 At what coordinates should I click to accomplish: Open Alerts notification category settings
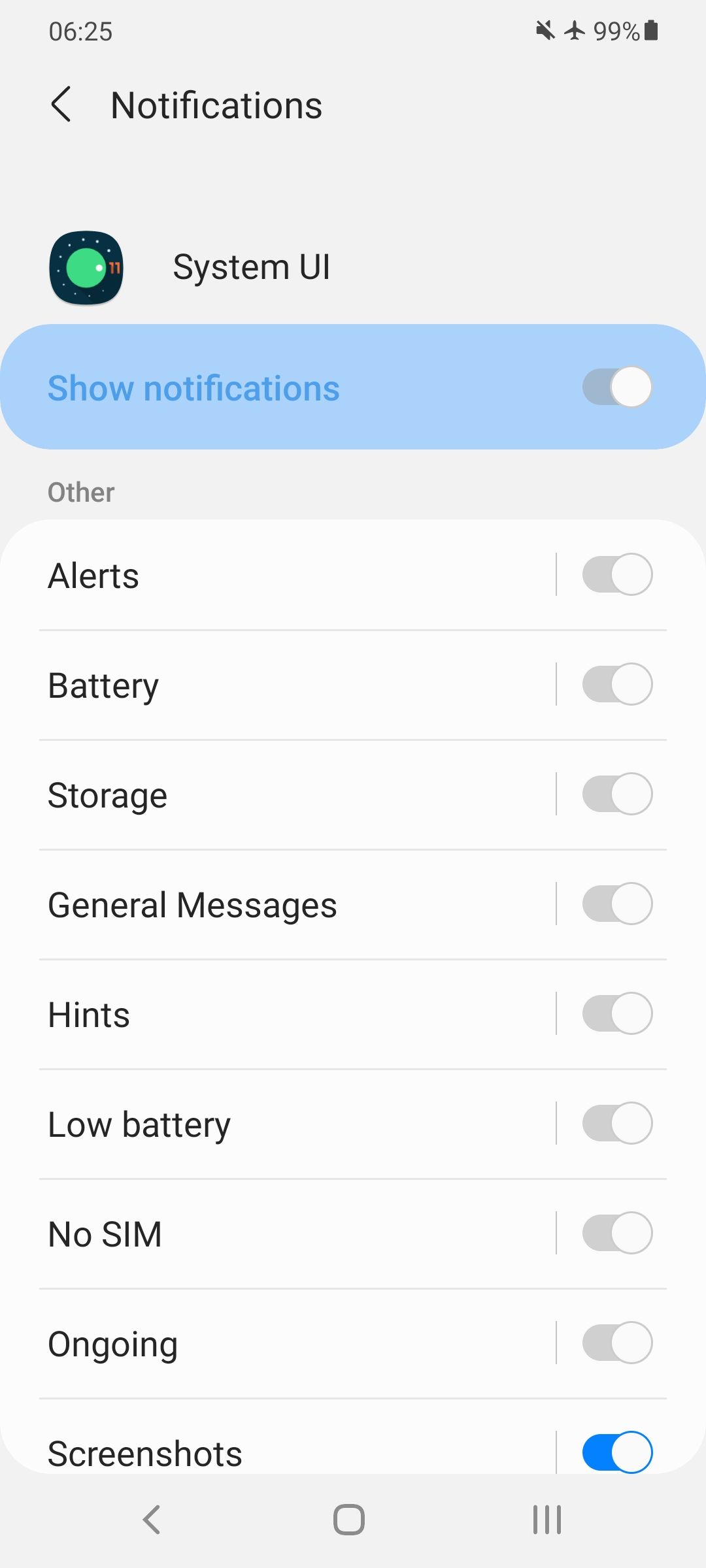tap(261, 576)
